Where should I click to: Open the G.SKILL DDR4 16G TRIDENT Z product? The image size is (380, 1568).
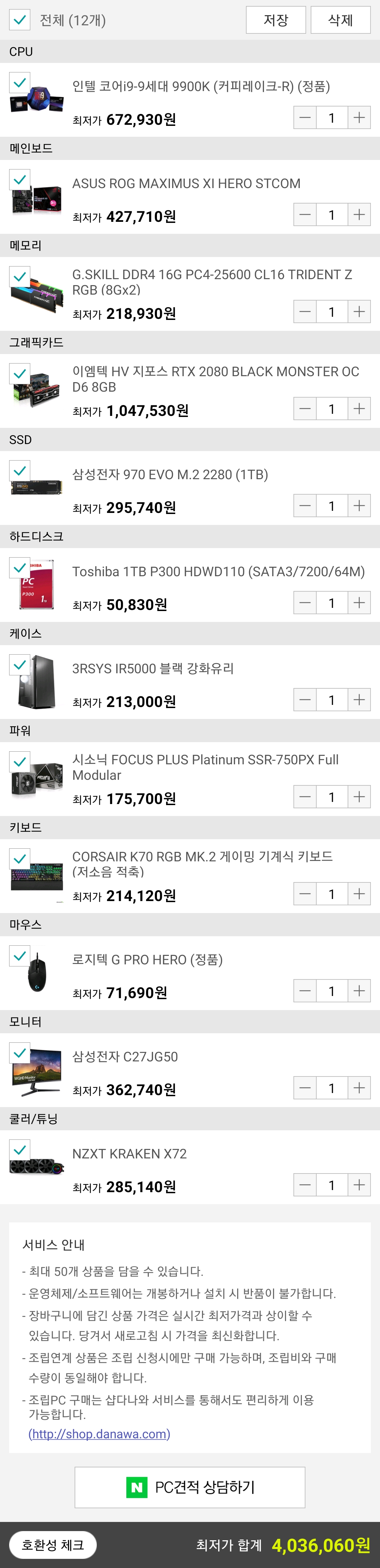[x=211, y=282]
